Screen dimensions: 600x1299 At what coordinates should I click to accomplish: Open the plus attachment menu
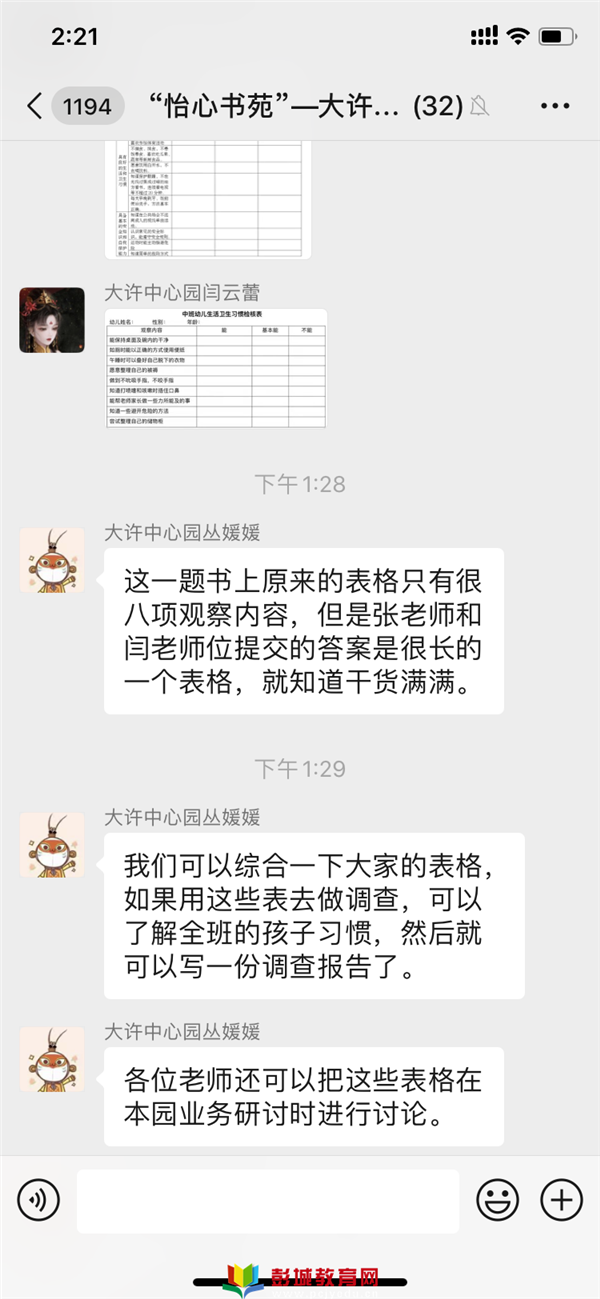[561, 1198]
